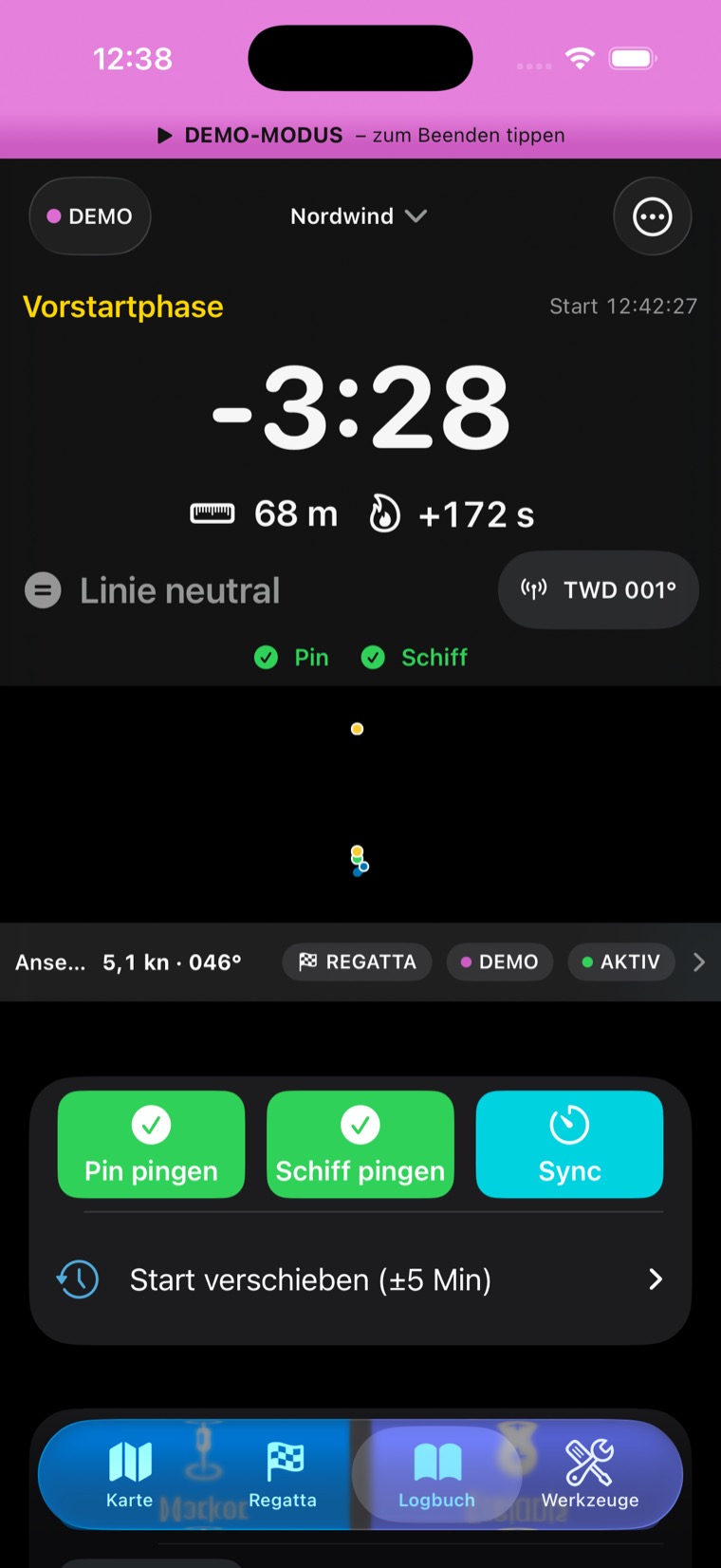Switch to the Regatta tab
The width and height of the screenshot is (721, 1568).
283,1474
